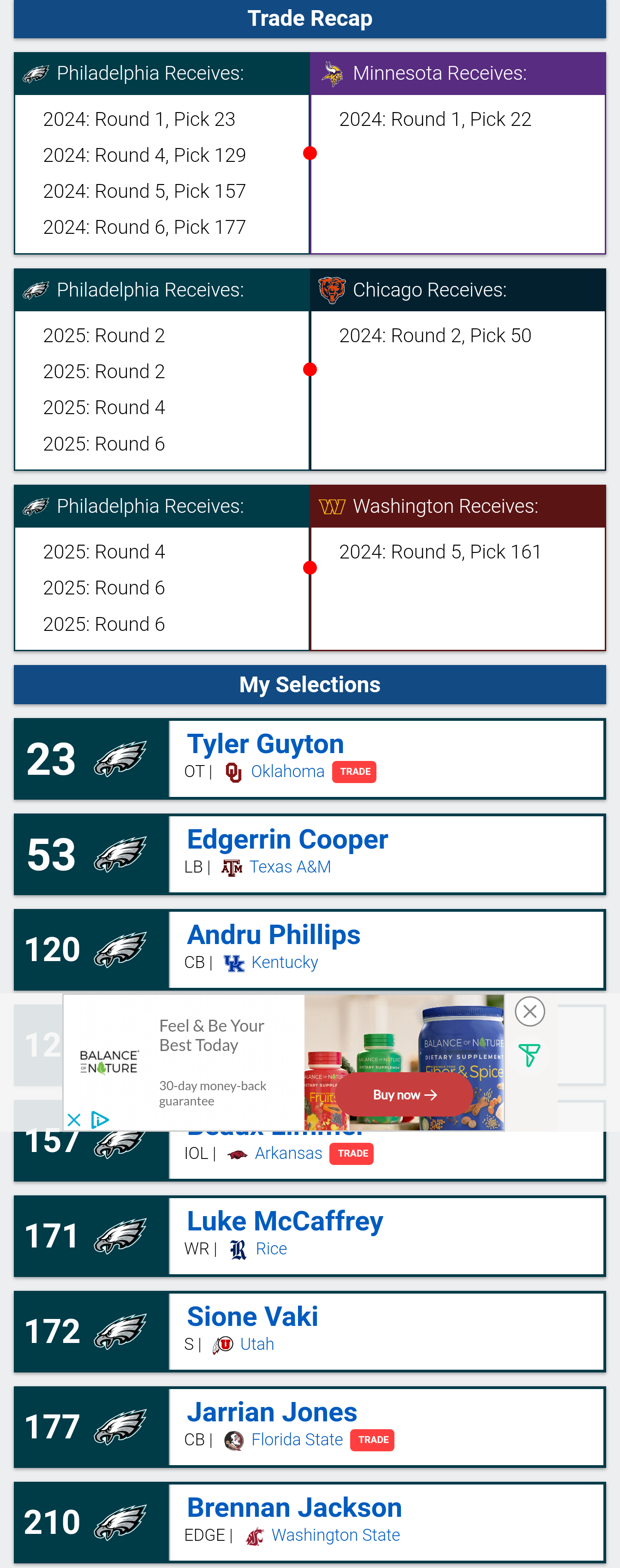
Task: Open the AdChoices info icon
Action: (100, 1119)
